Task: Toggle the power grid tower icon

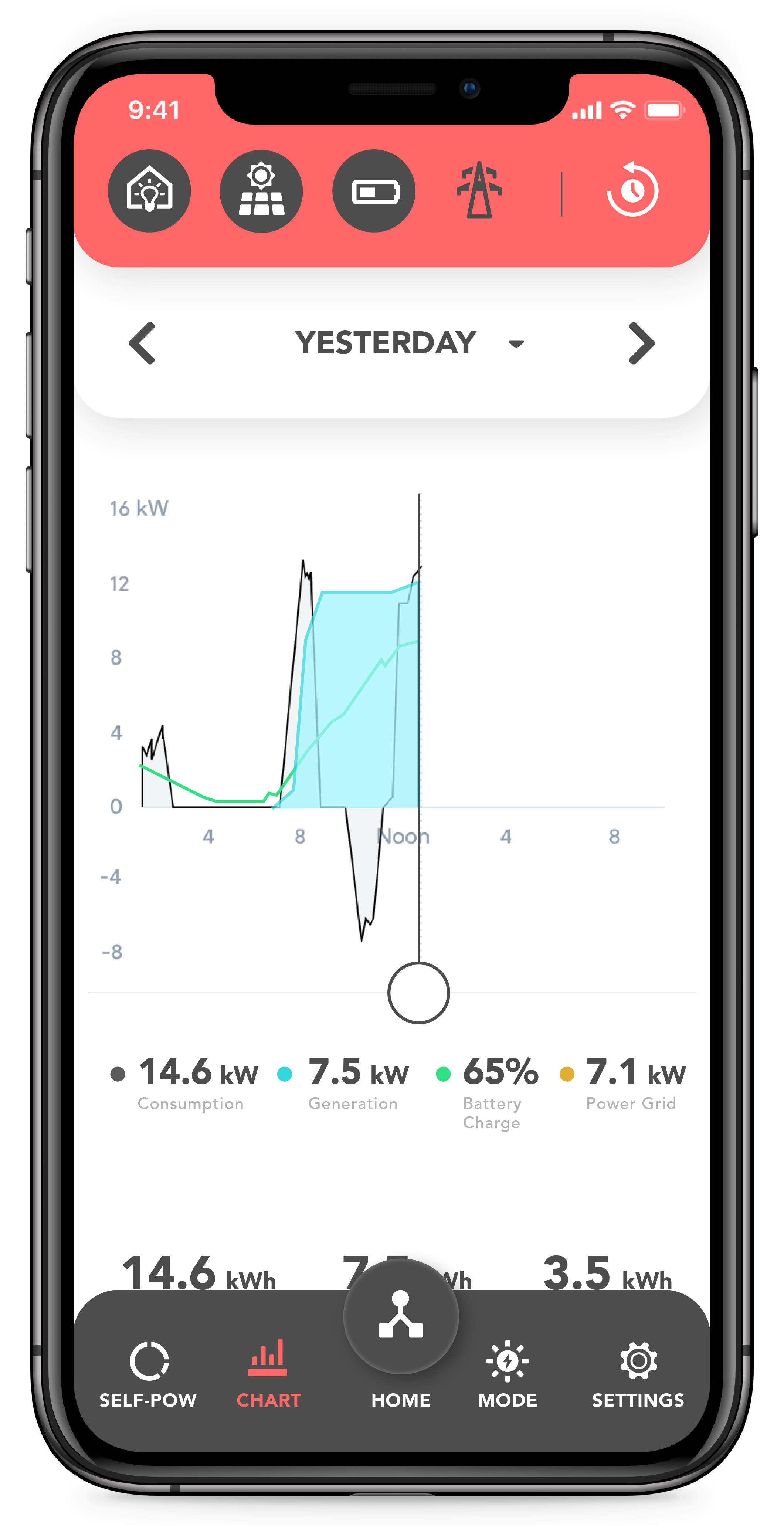Action: click(479, 191)
